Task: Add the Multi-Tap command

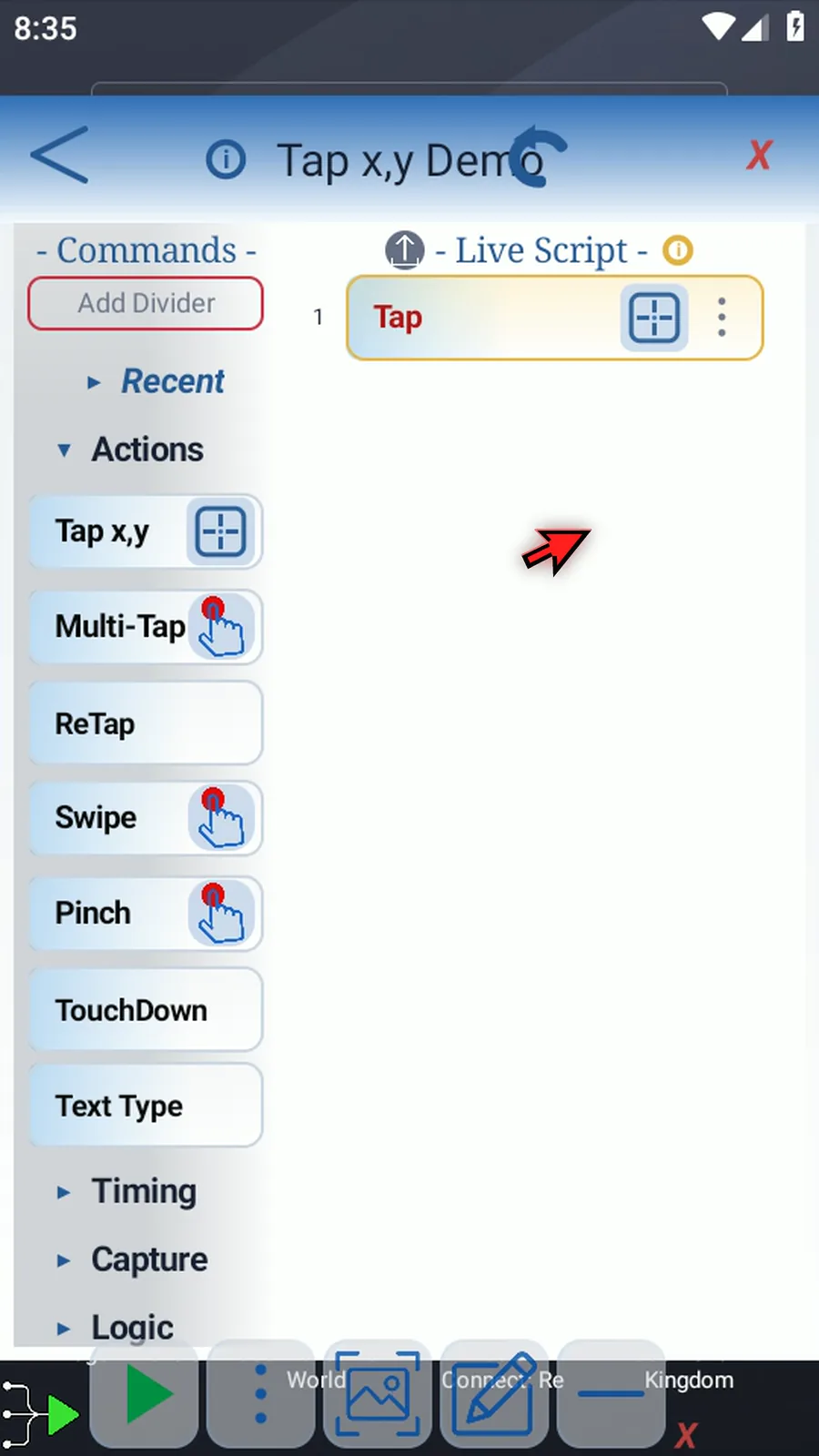Action: click(146, 627)
